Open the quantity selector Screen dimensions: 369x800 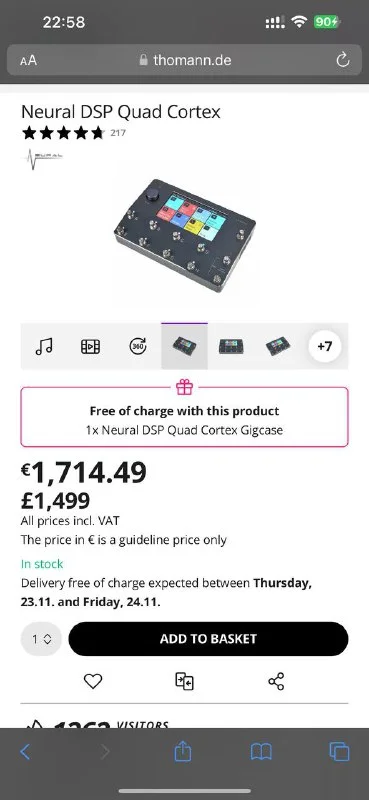tap(41, 639)
